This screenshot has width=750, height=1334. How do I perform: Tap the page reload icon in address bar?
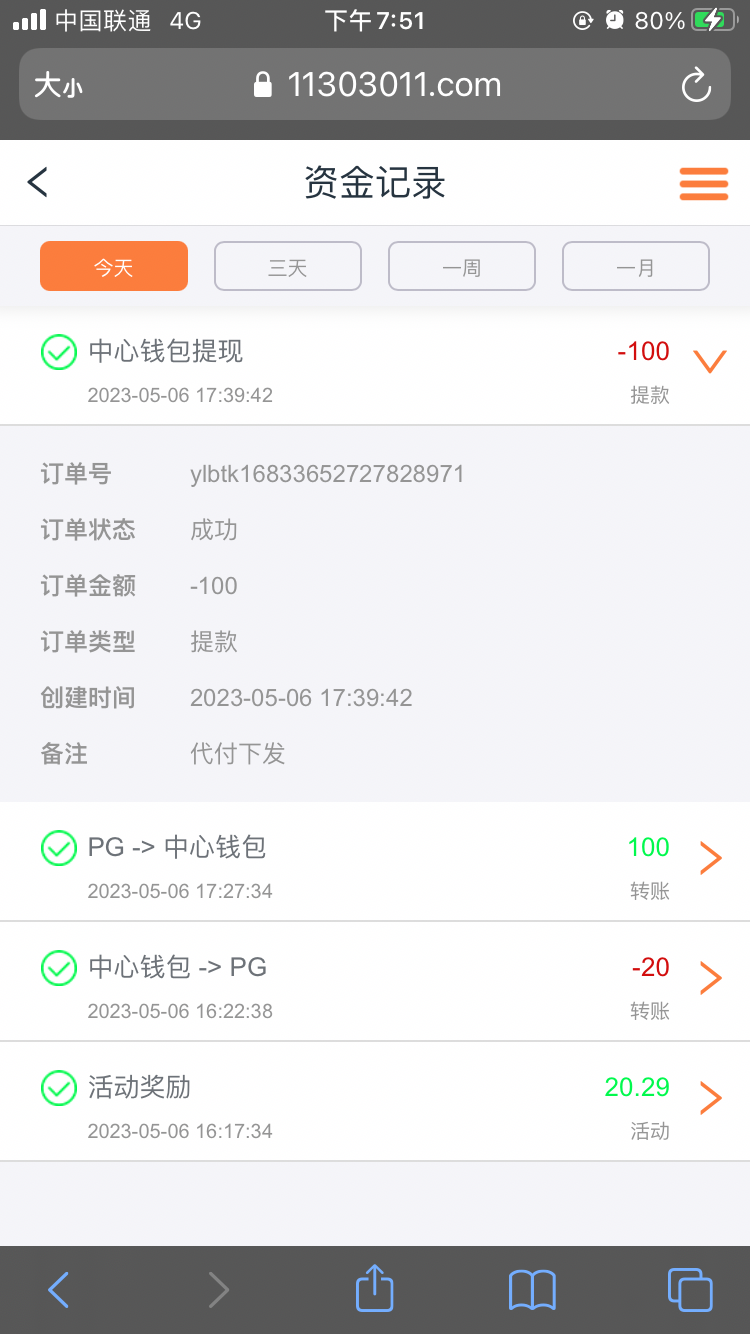click(696, 85)
